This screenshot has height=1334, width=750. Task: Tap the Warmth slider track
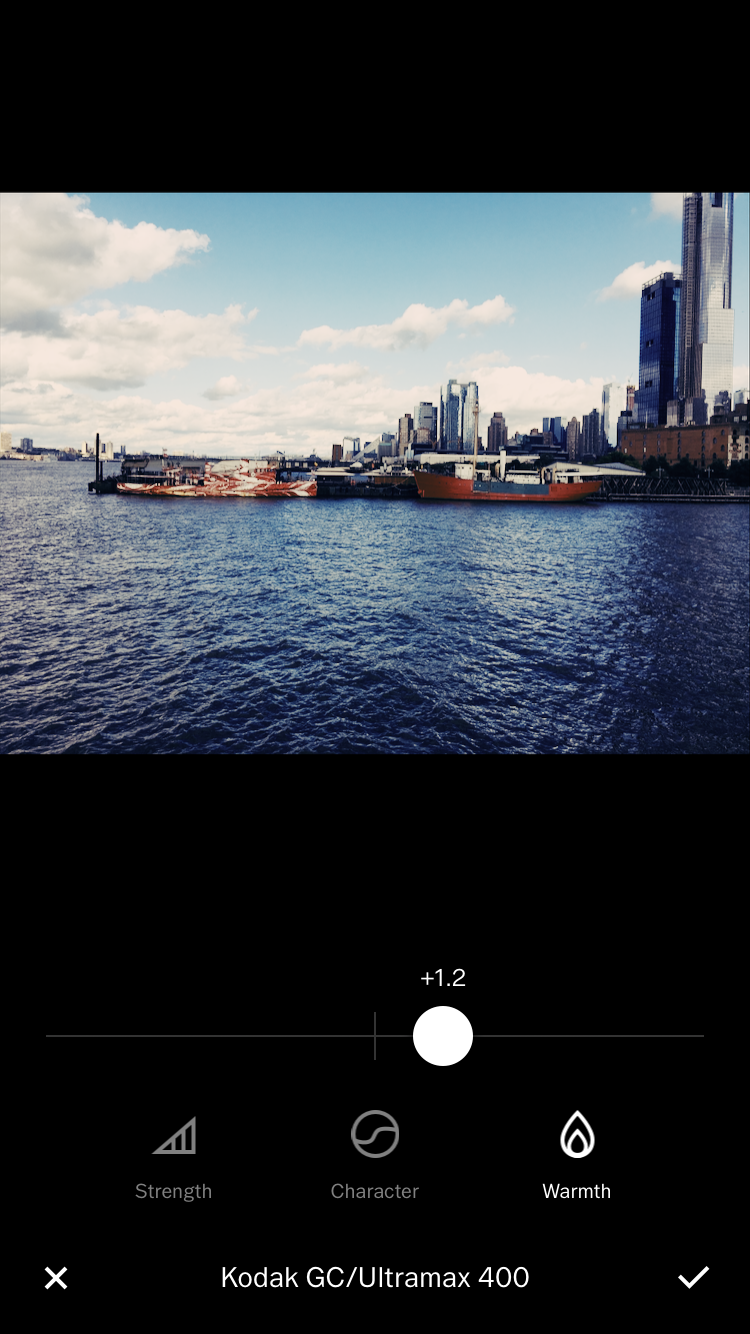pyautogui.click(x=375, y=1036)
